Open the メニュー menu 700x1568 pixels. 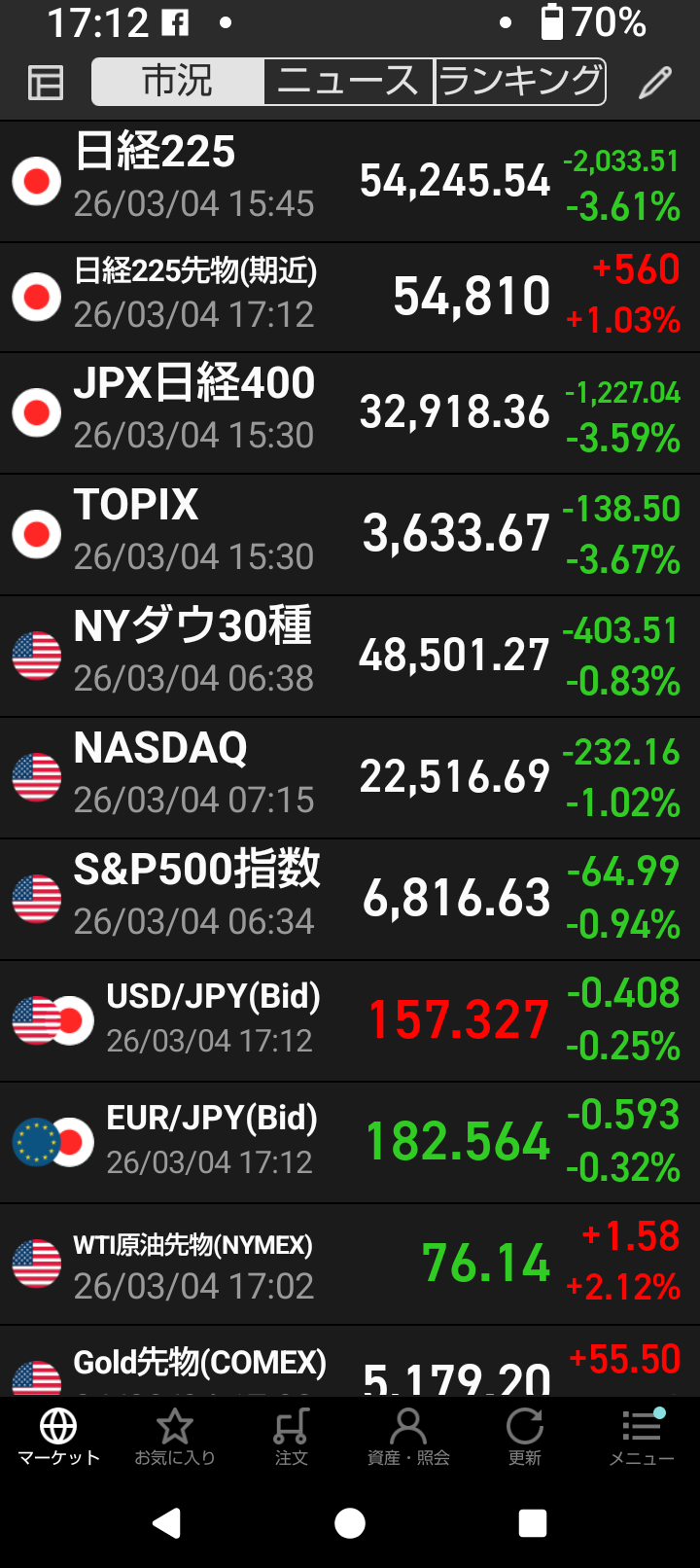click(x=642, y=1437)
